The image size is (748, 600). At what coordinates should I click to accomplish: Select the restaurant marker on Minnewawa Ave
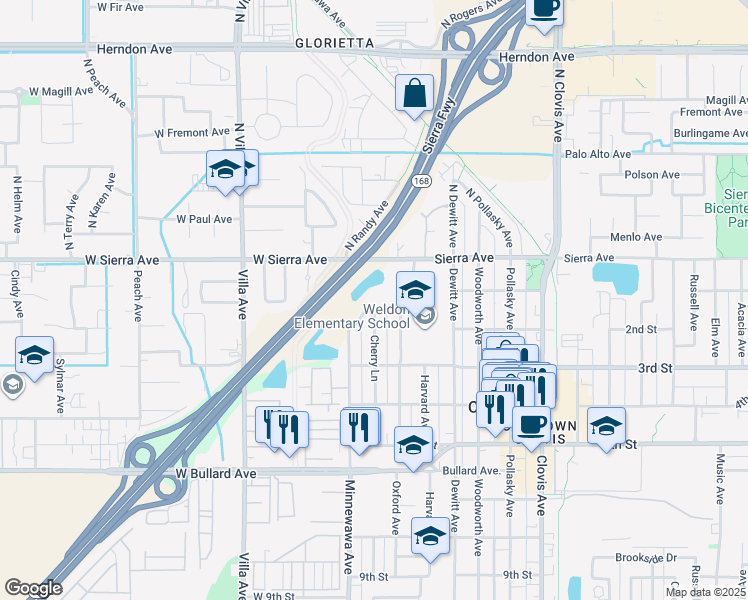[359, 427]
